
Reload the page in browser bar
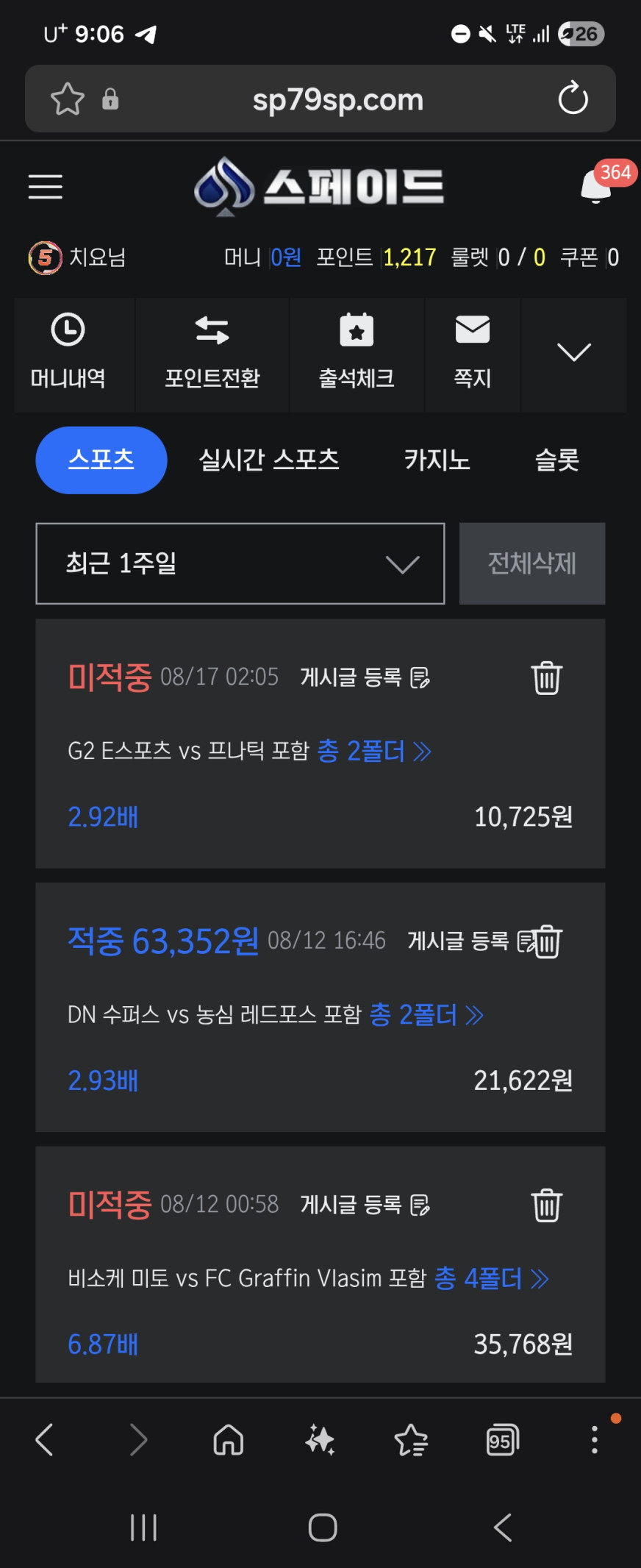pos(573,99)
